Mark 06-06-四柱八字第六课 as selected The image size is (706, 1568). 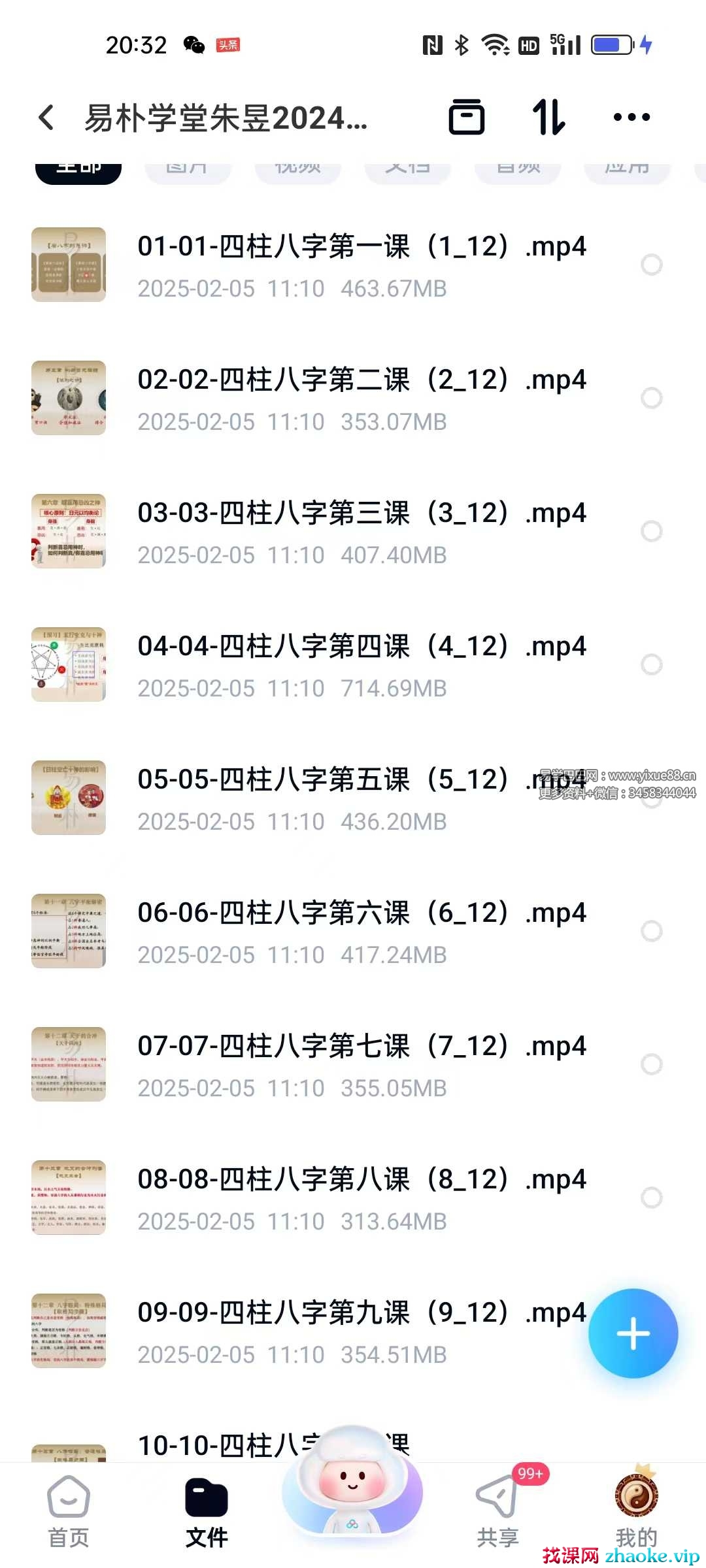pyautogui.click(x=651, y=931)
